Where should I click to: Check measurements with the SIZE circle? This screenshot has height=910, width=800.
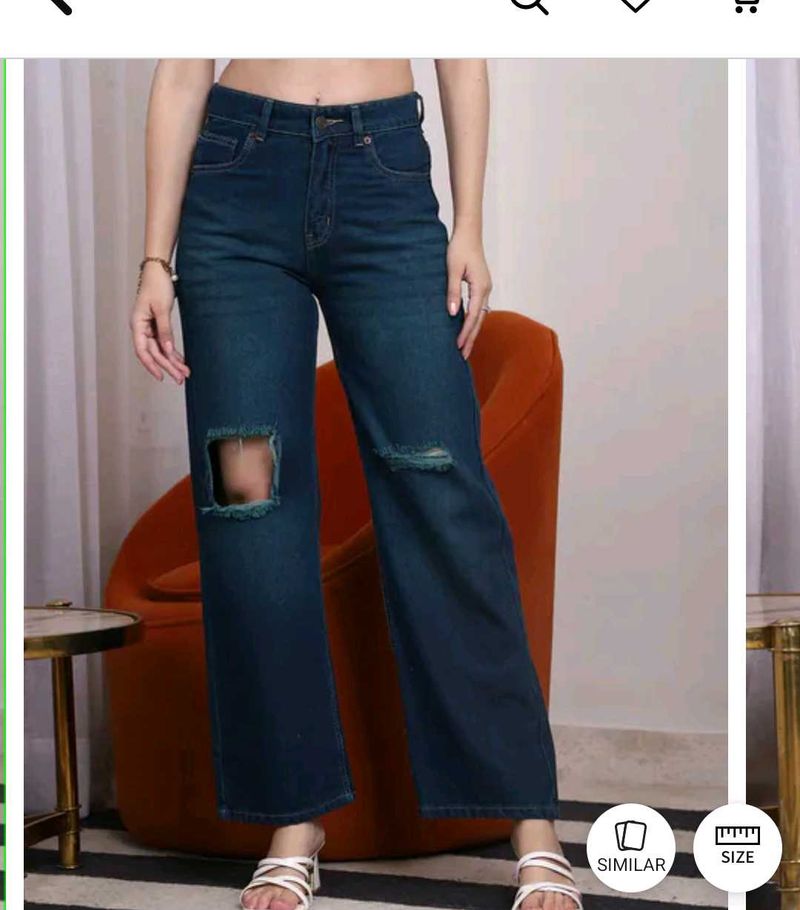[x=736, y=845]
